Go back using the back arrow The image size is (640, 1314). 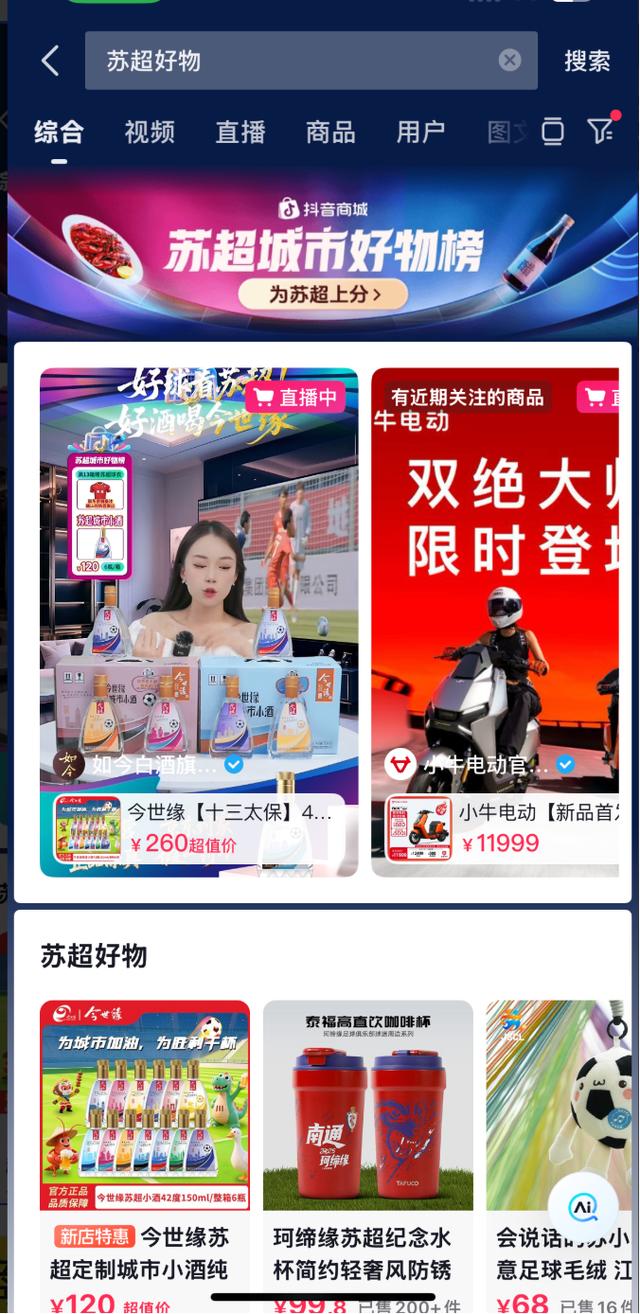point(50,61)
